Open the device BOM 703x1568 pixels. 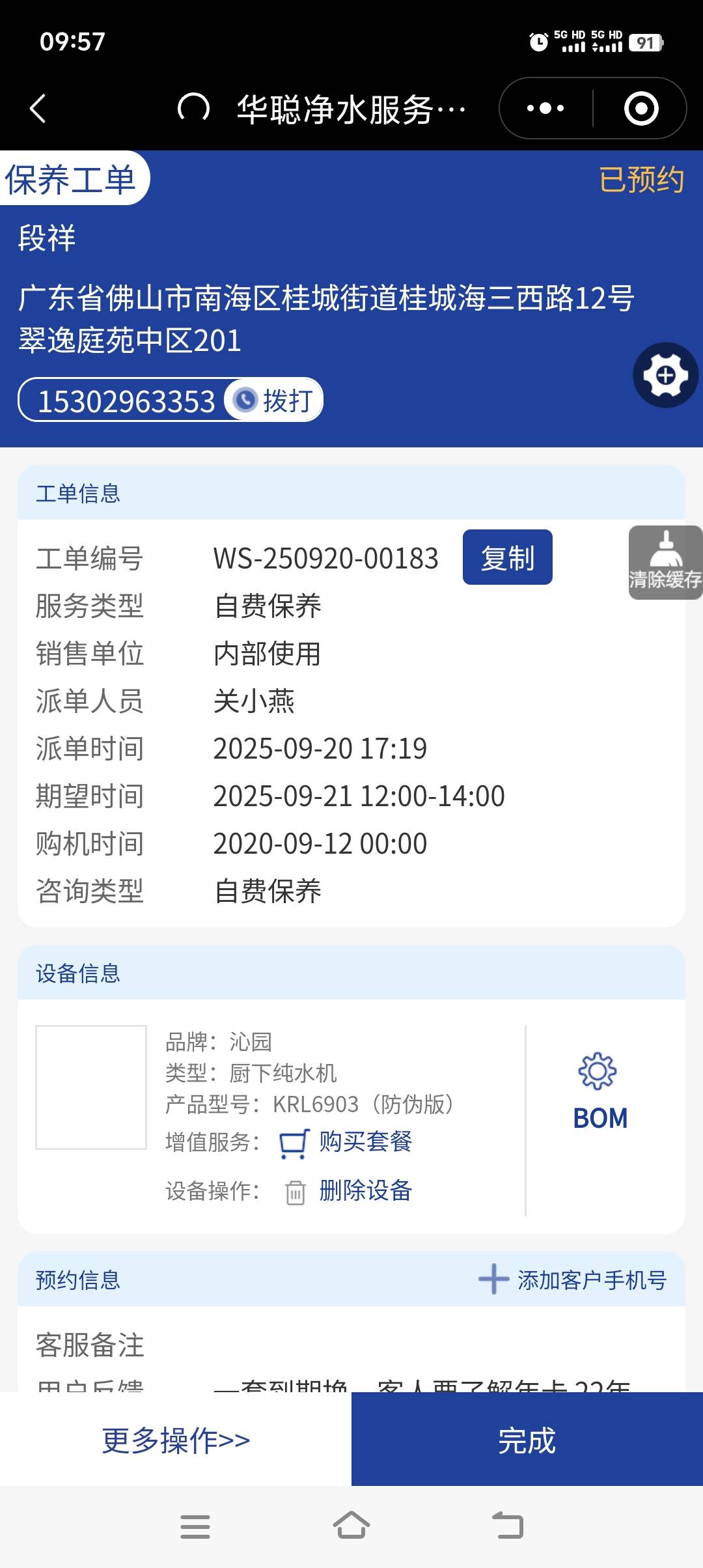[x=600, y=1090]
